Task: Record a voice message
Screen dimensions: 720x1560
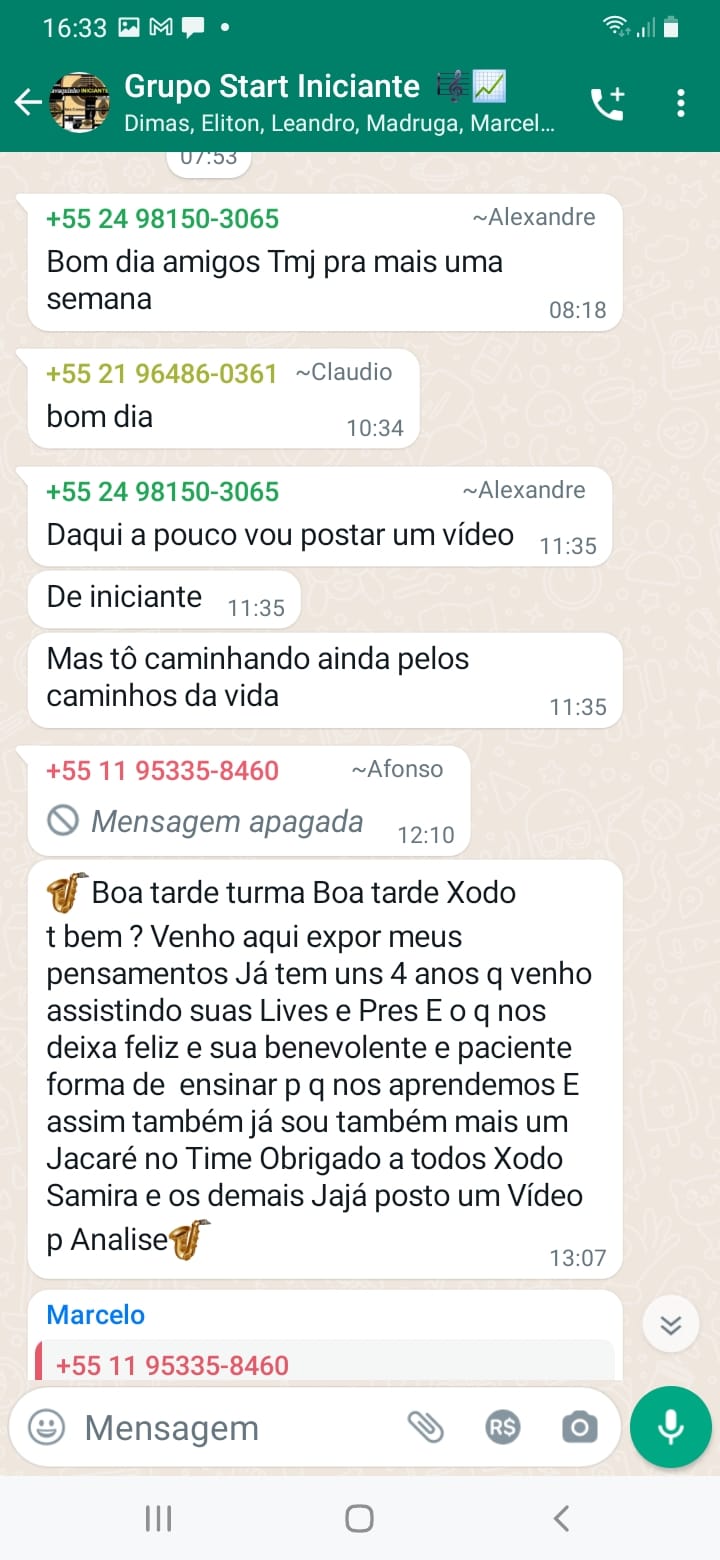Action: 670,1427
